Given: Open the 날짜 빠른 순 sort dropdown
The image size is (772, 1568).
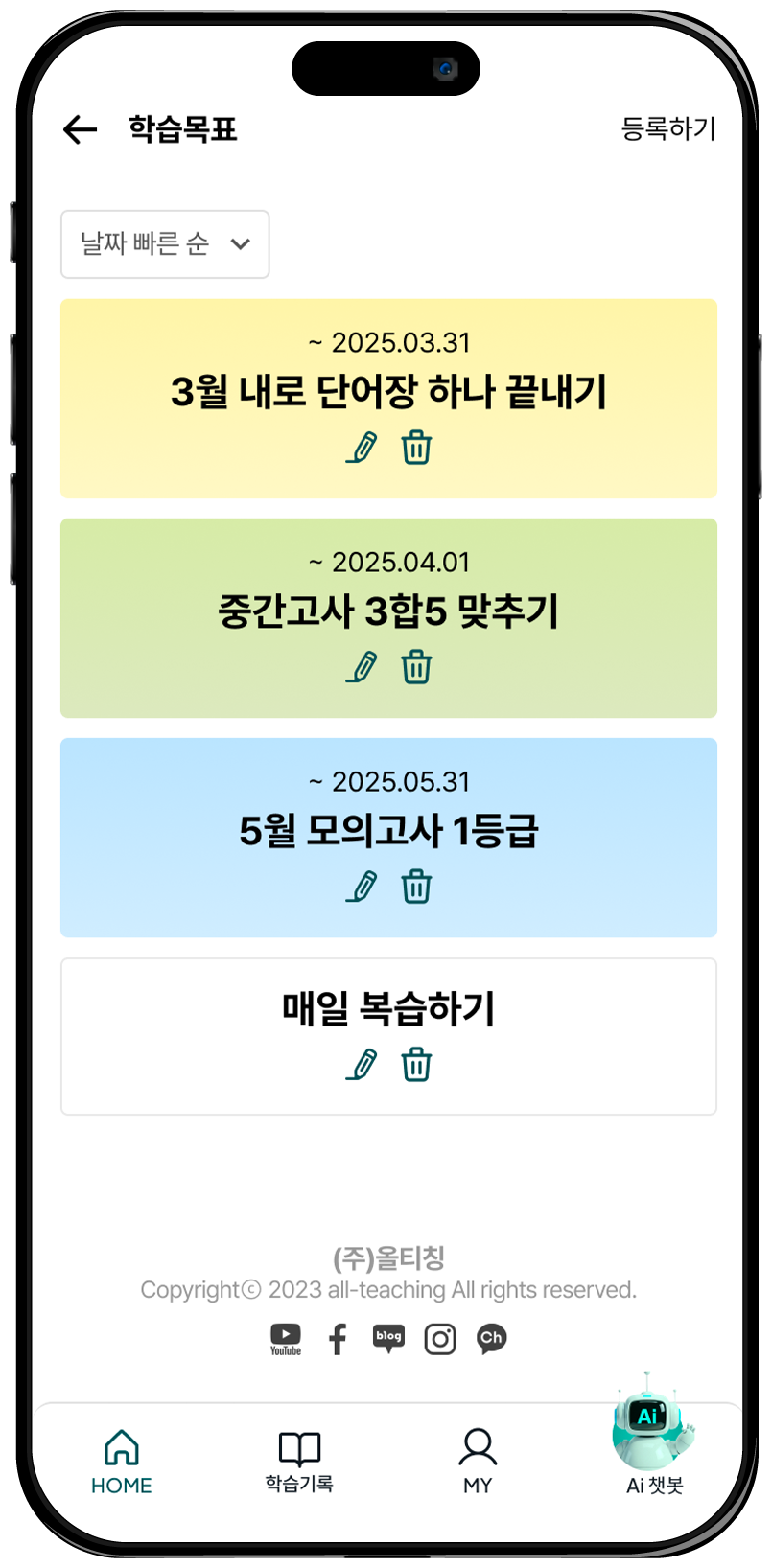Looking at the screenshot, I should pyautogui.click(x=165, y=244).
